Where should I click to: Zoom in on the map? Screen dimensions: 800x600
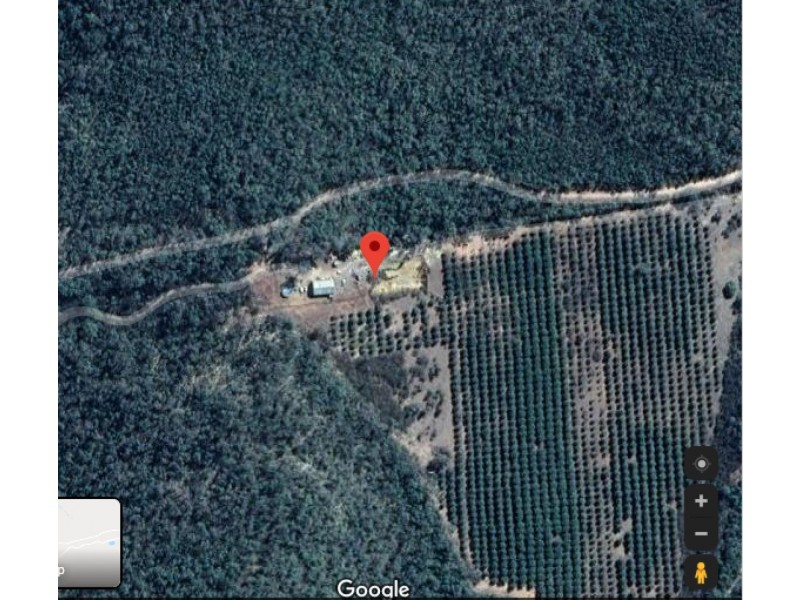(x=701, y=501)
